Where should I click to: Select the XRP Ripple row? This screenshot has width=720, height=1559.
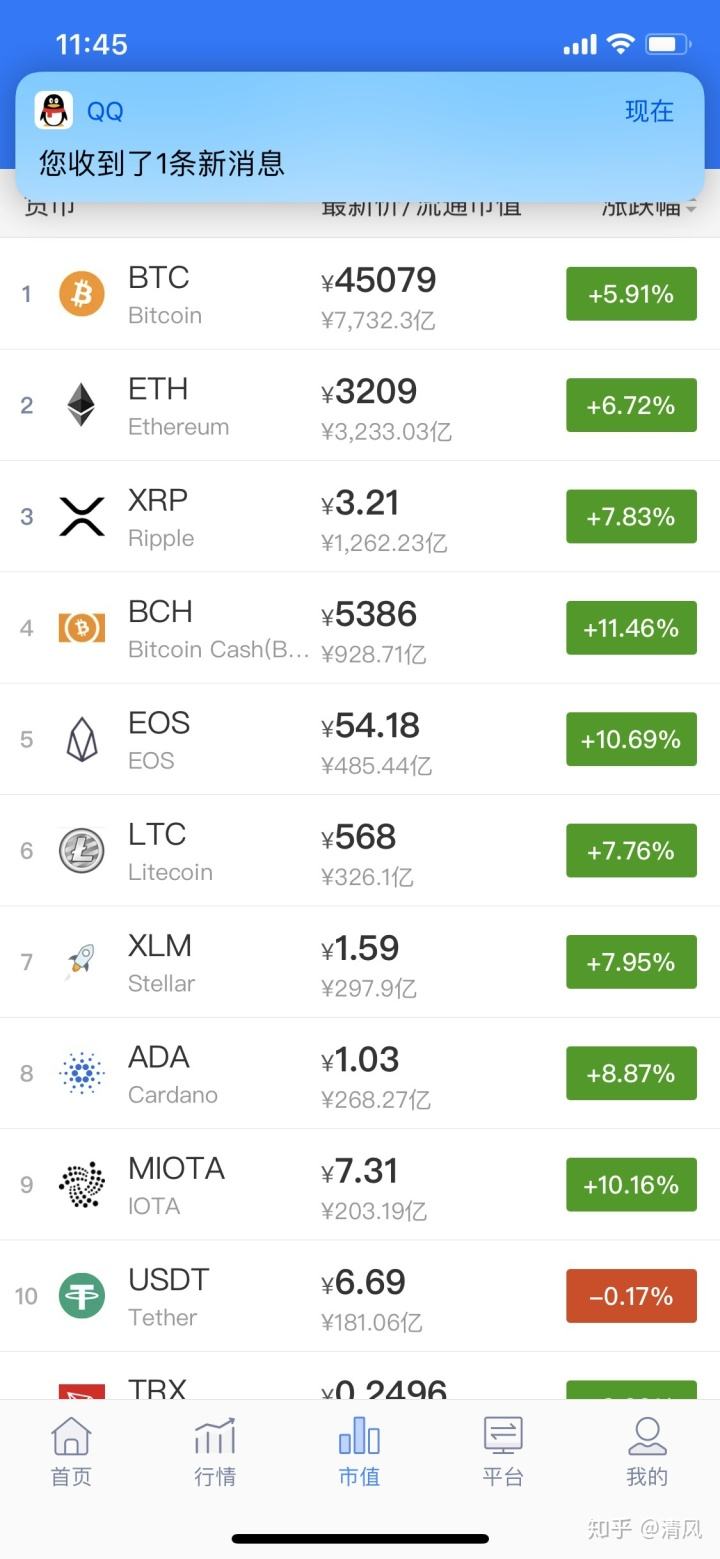coord(360,517)
